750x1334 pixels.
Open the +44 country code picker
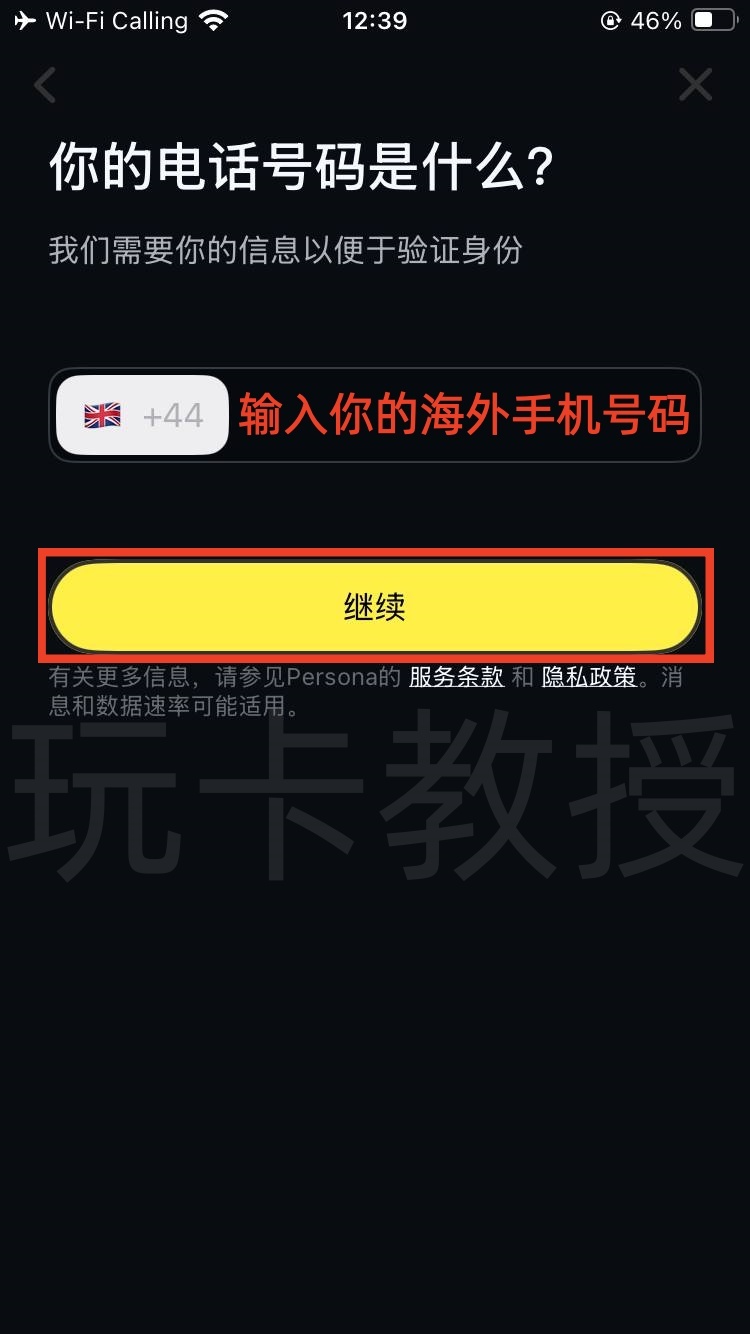143,415
